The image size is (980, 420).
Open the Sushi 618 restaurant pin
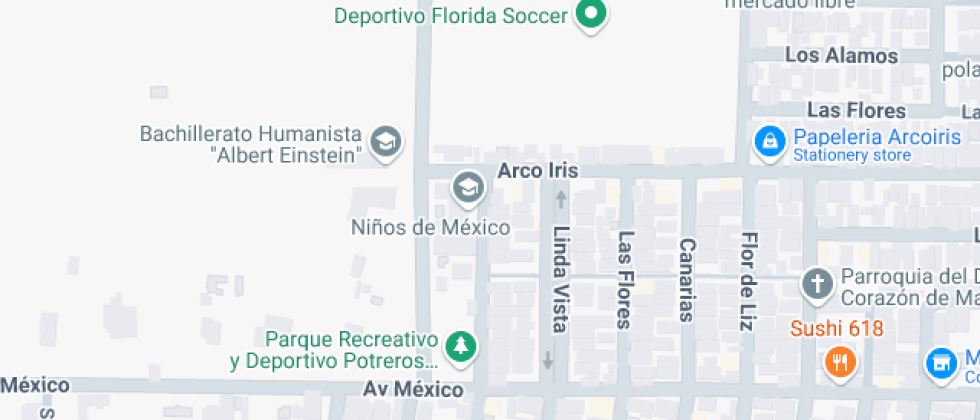pos(840,361)
